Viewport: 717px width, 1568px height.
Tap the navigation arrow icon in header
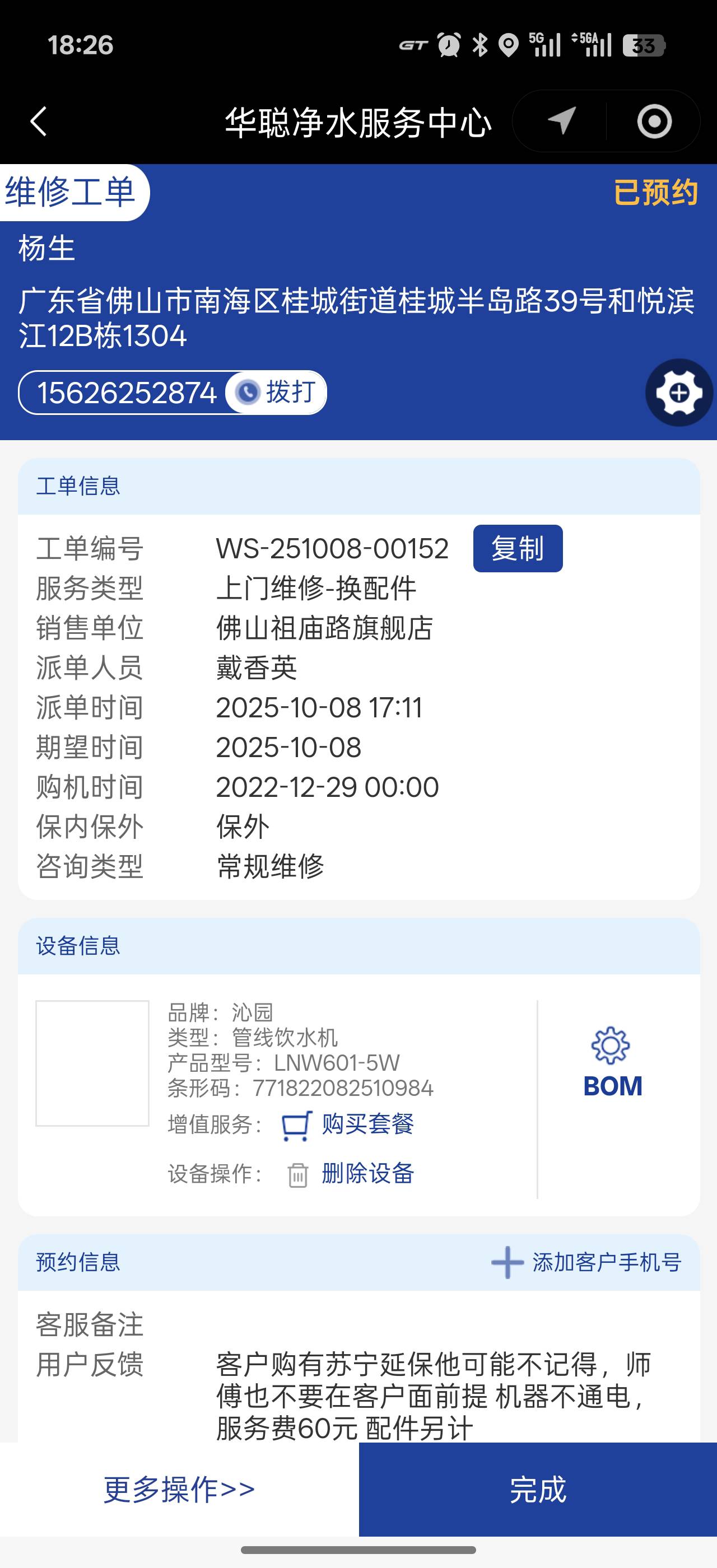click(561, 120)
